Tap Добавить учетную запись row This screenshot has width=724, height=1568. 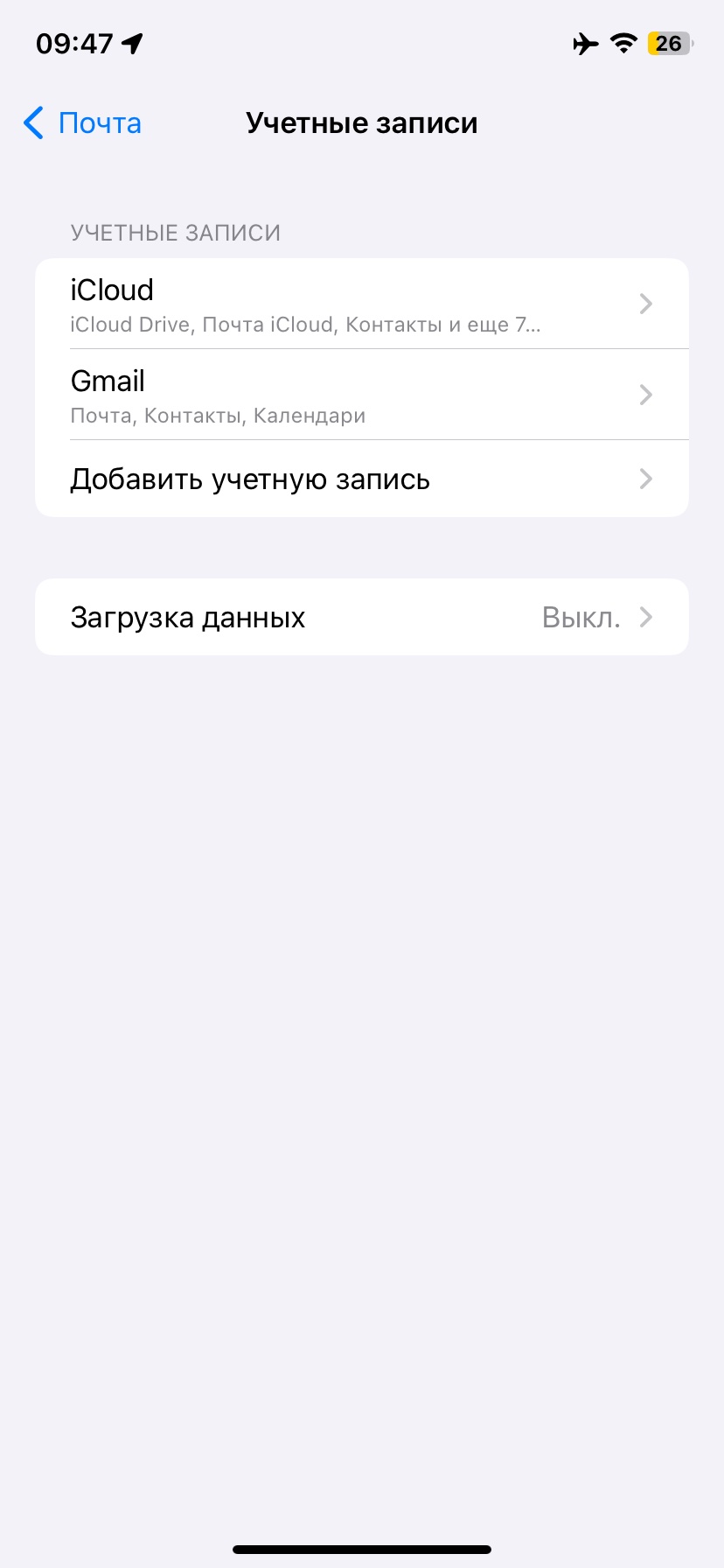point(361,479)
